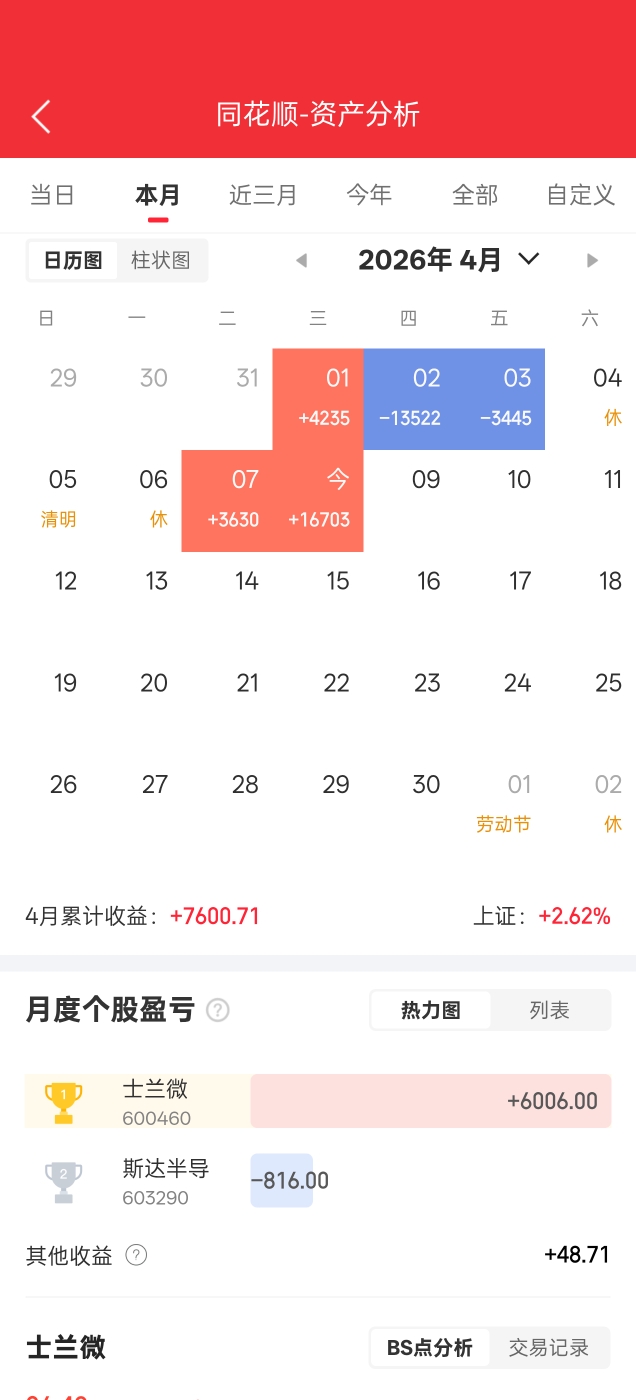Show info about 其他收益
The height and width of the screenshot is (1400, 636).
[x=137, y=1255]
